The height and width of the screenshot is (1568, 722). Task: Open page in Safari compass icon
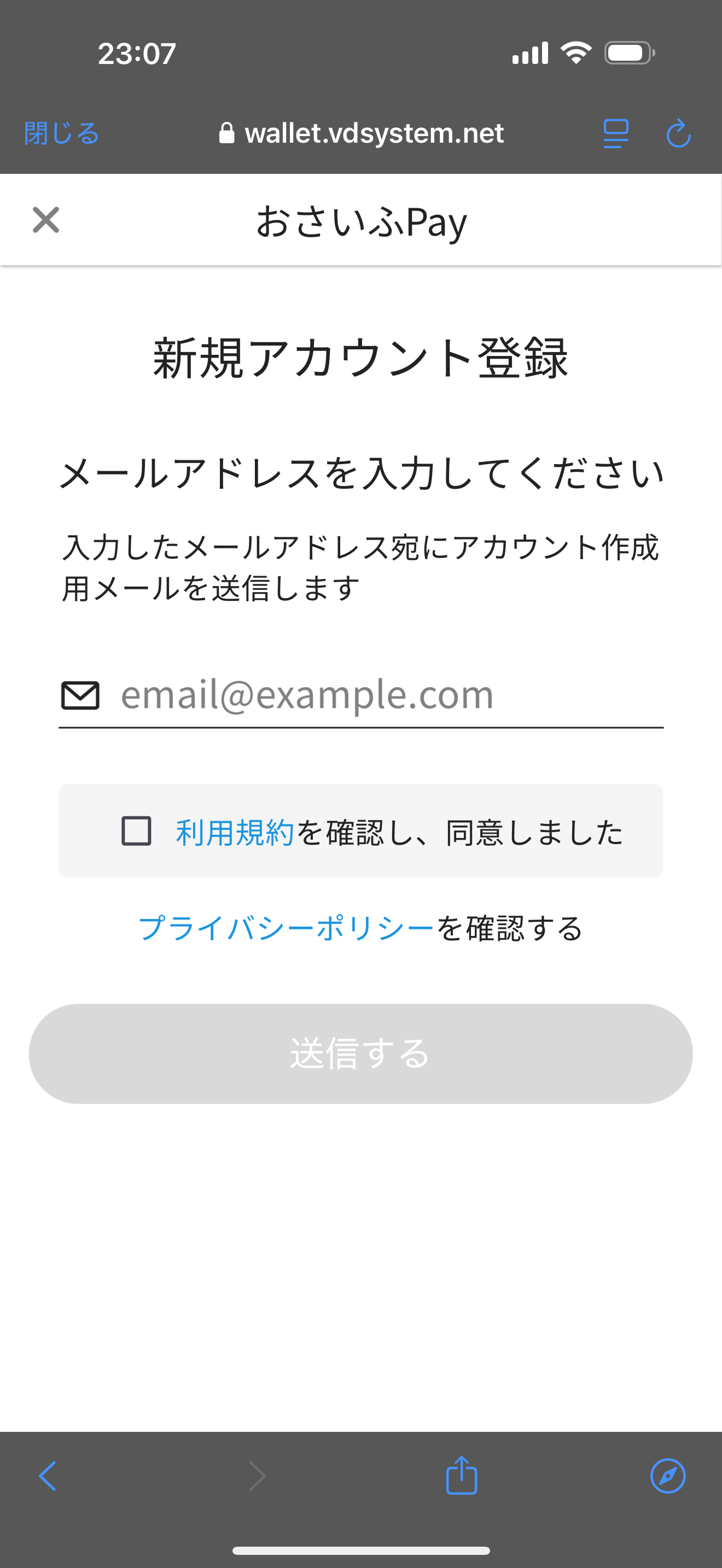(x=668, y=1476)
